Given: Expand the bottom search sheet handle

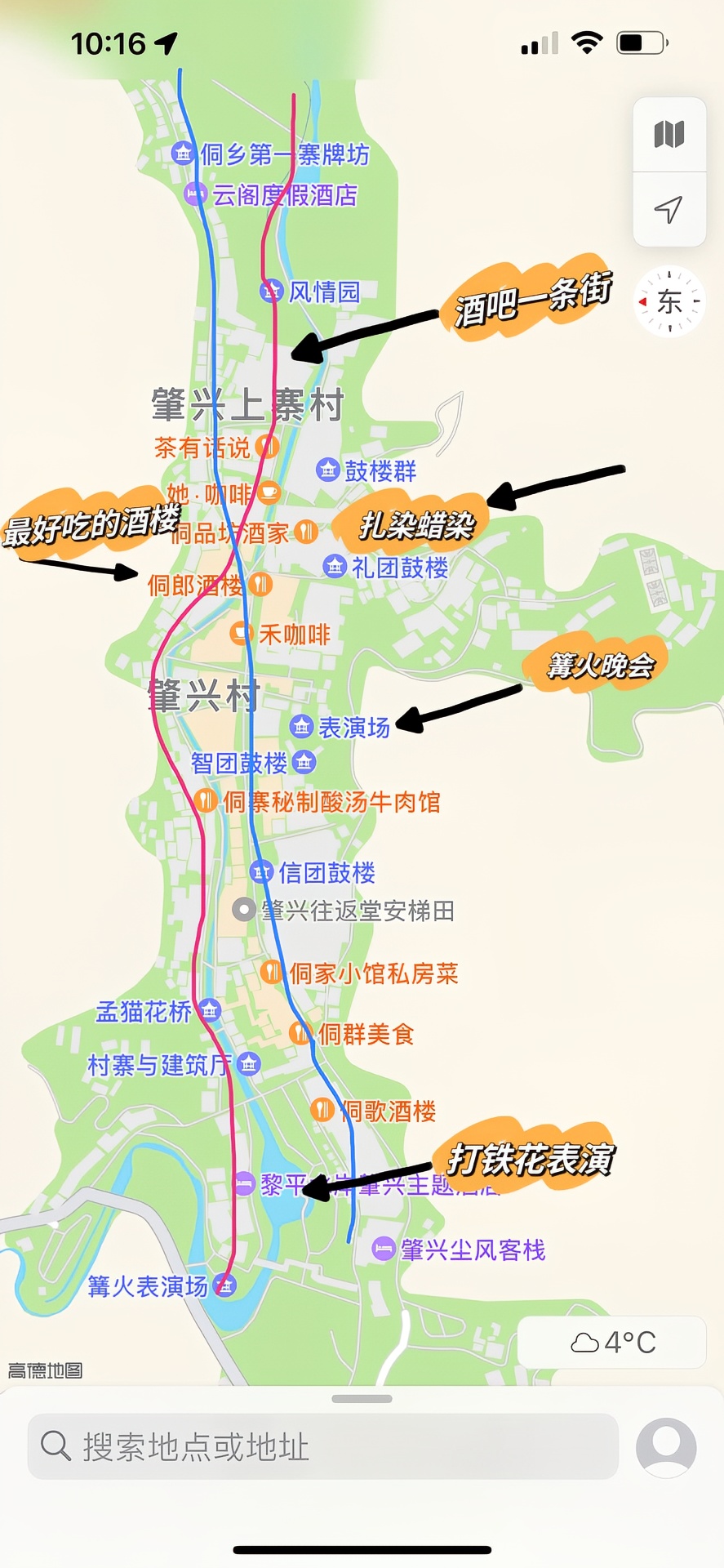Looking at the screenshot, I should click(x=362, y=1398).
